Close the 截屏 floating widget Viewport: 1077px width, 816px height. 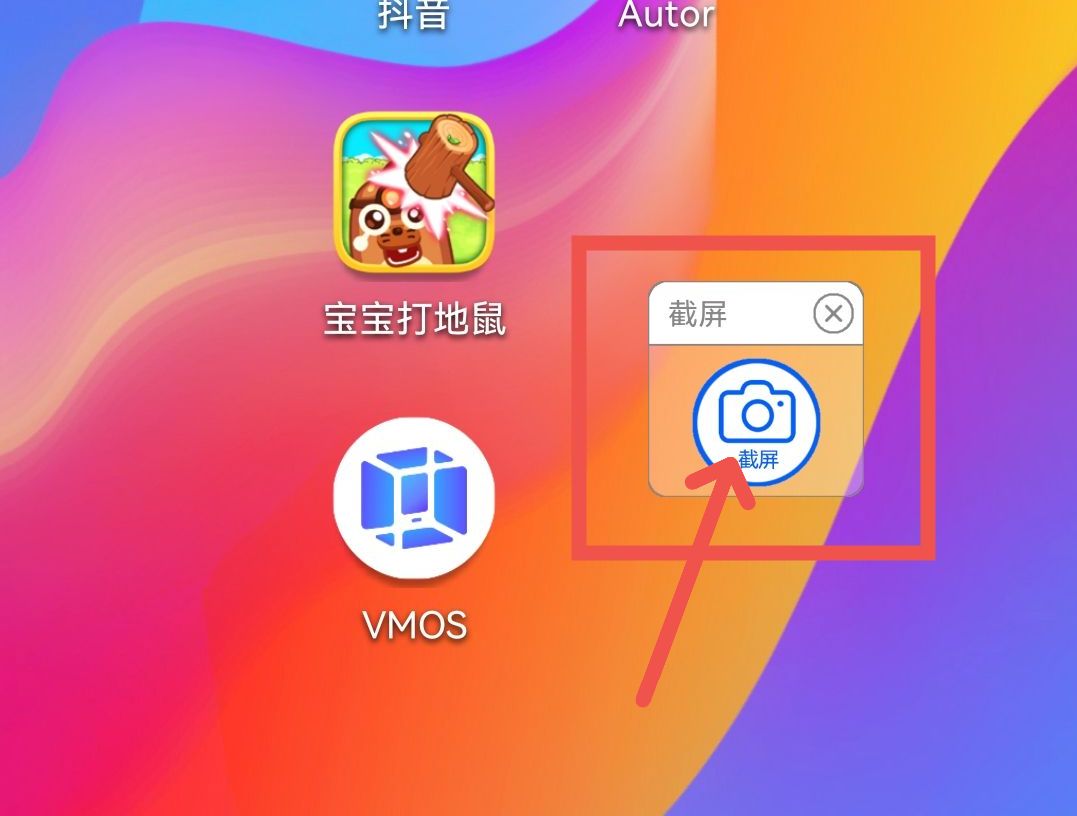click(x=833, y=314)
